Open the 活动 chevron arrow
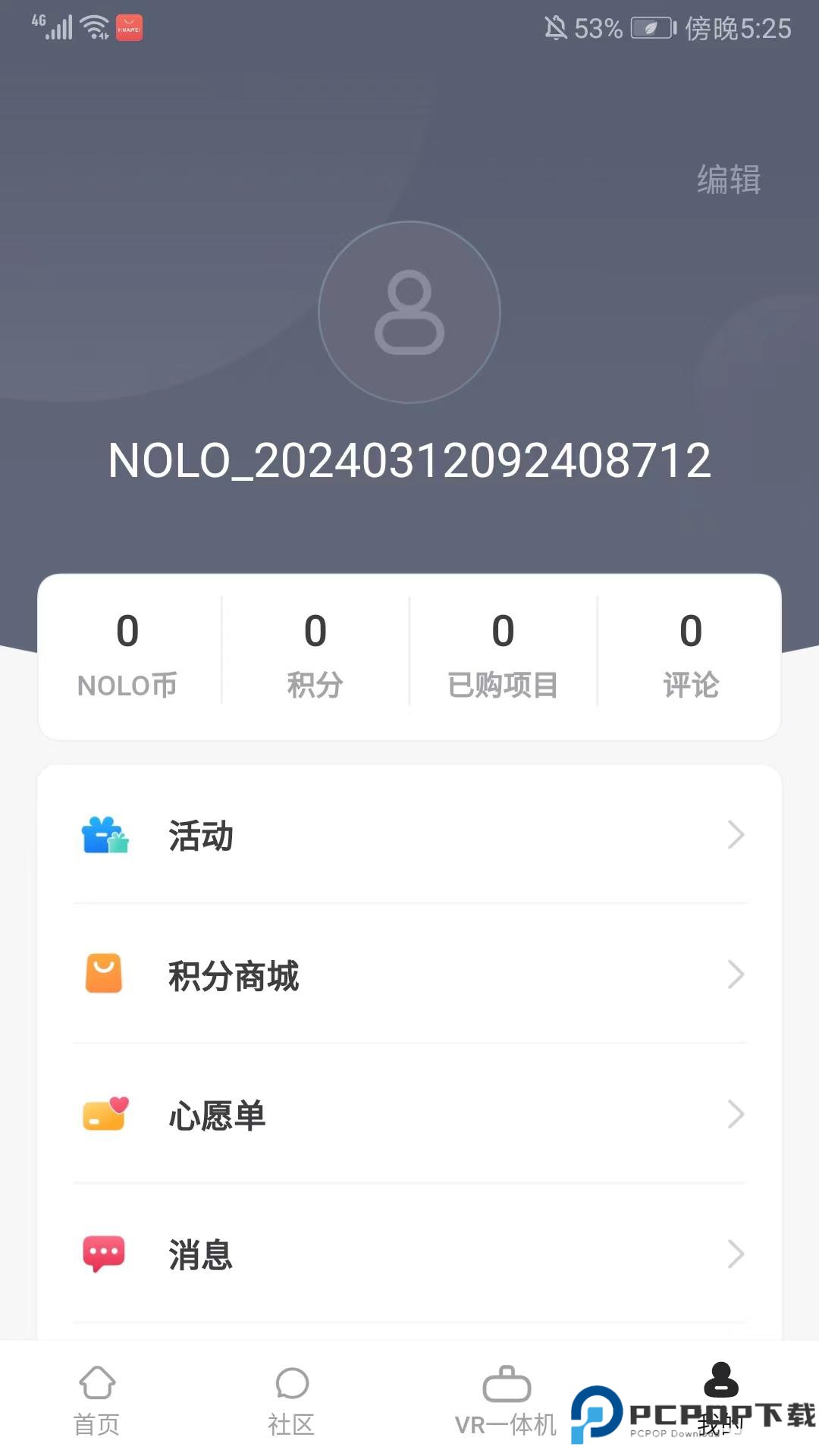The image size is (819, 1456). click(736, 835)
